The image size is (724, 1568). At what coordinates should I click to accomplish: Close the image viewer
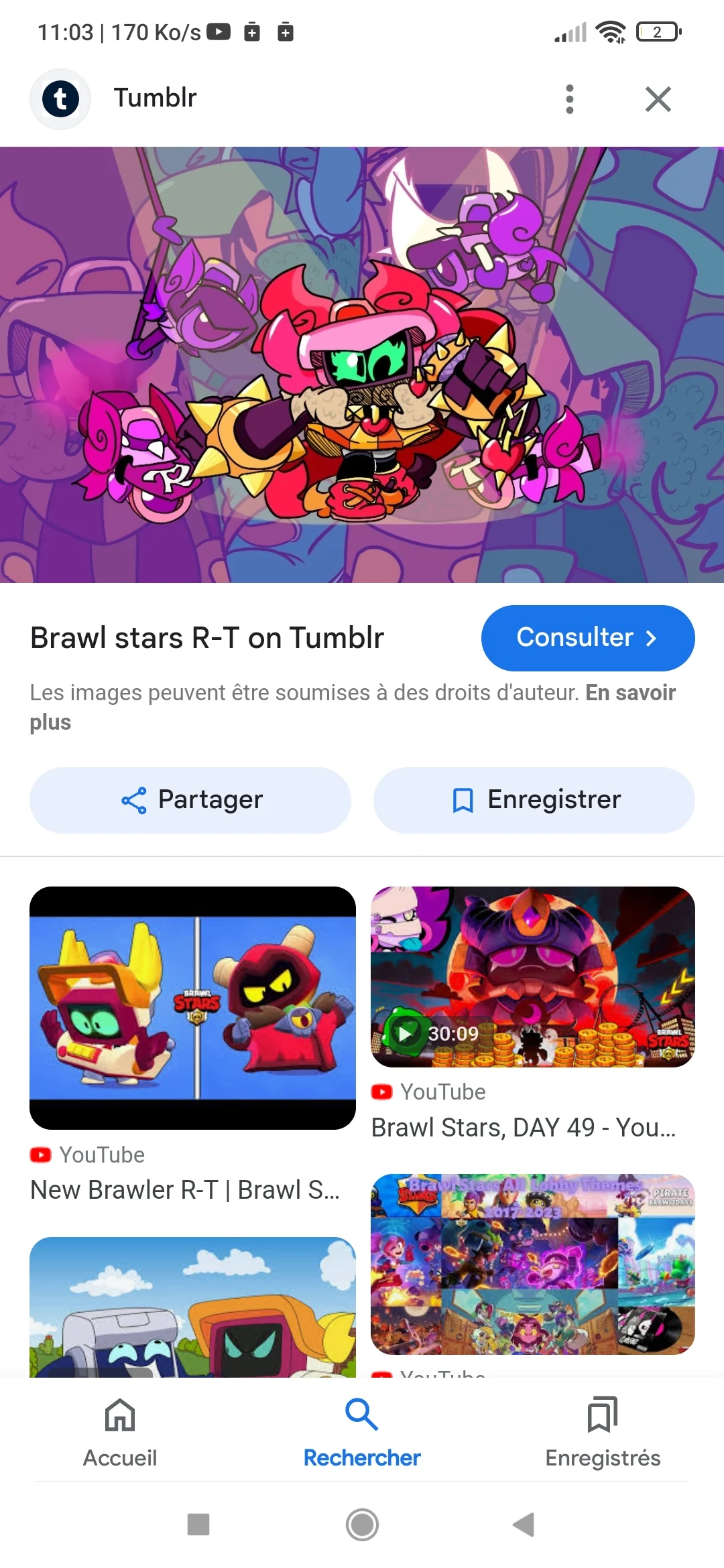tap(658, 99)
